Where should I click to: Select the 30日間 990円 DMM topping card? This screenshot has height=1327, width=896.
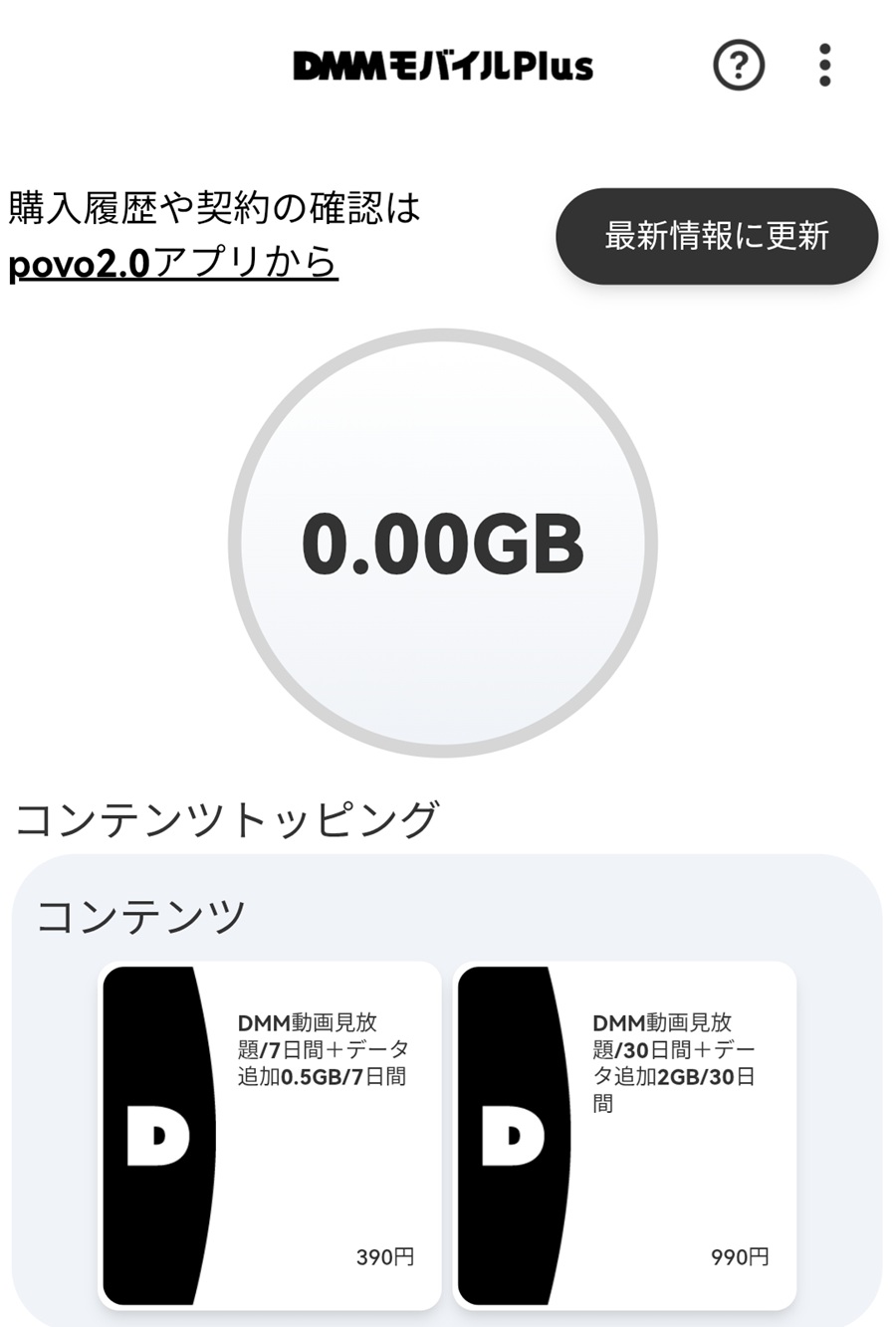pyautogui.click(x=625, y=1135)
